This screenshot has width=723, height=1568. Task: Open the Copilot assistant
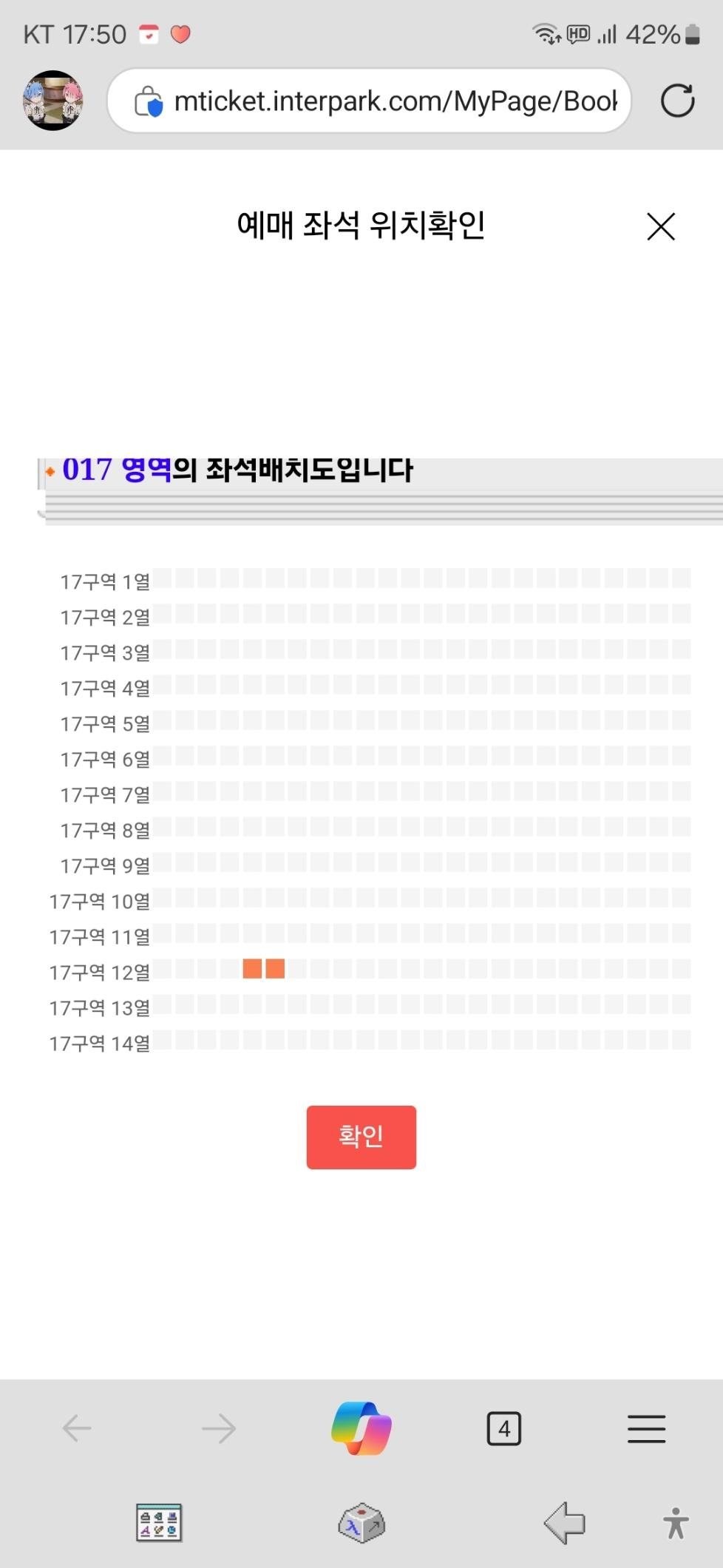pyautogui.click(x=361, y=1427)
